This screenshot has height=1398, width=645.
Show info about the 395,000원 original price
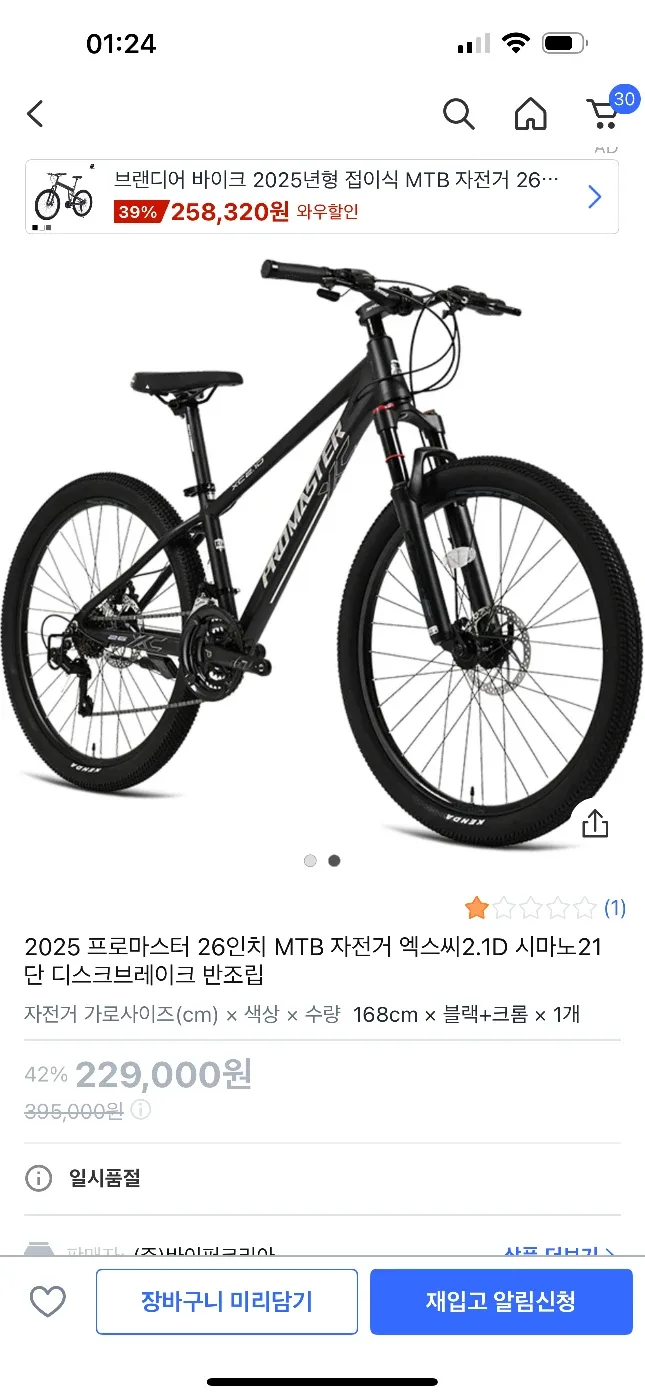(x=141, y=1109)
